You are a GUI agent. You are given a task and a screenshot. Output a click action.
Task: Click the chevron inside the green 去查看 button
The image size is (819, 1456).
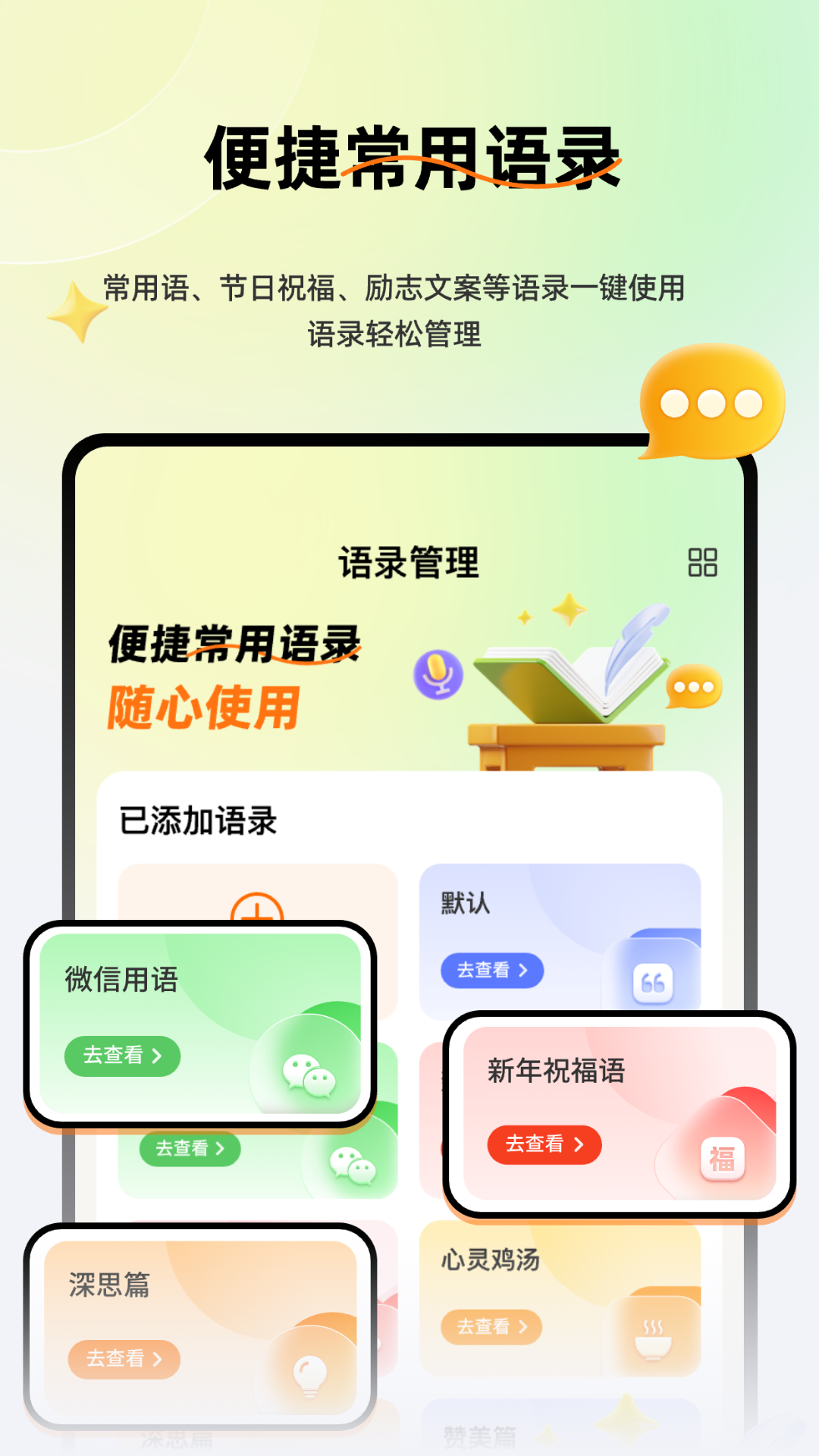[x=158, y=1056]
